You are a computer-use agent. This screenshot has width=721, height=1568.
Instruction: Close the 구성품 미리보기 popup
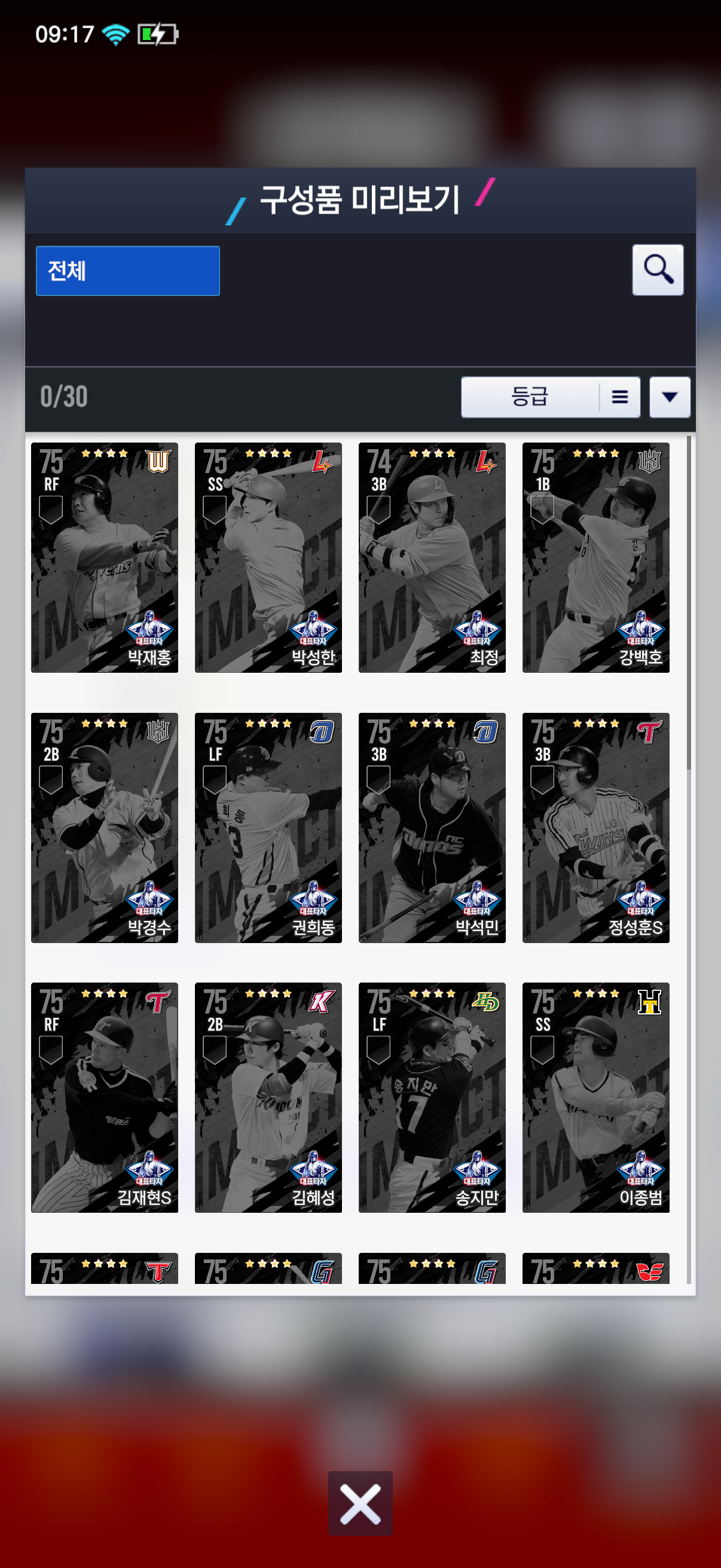pyautogui.click(x=360, y=1503)
